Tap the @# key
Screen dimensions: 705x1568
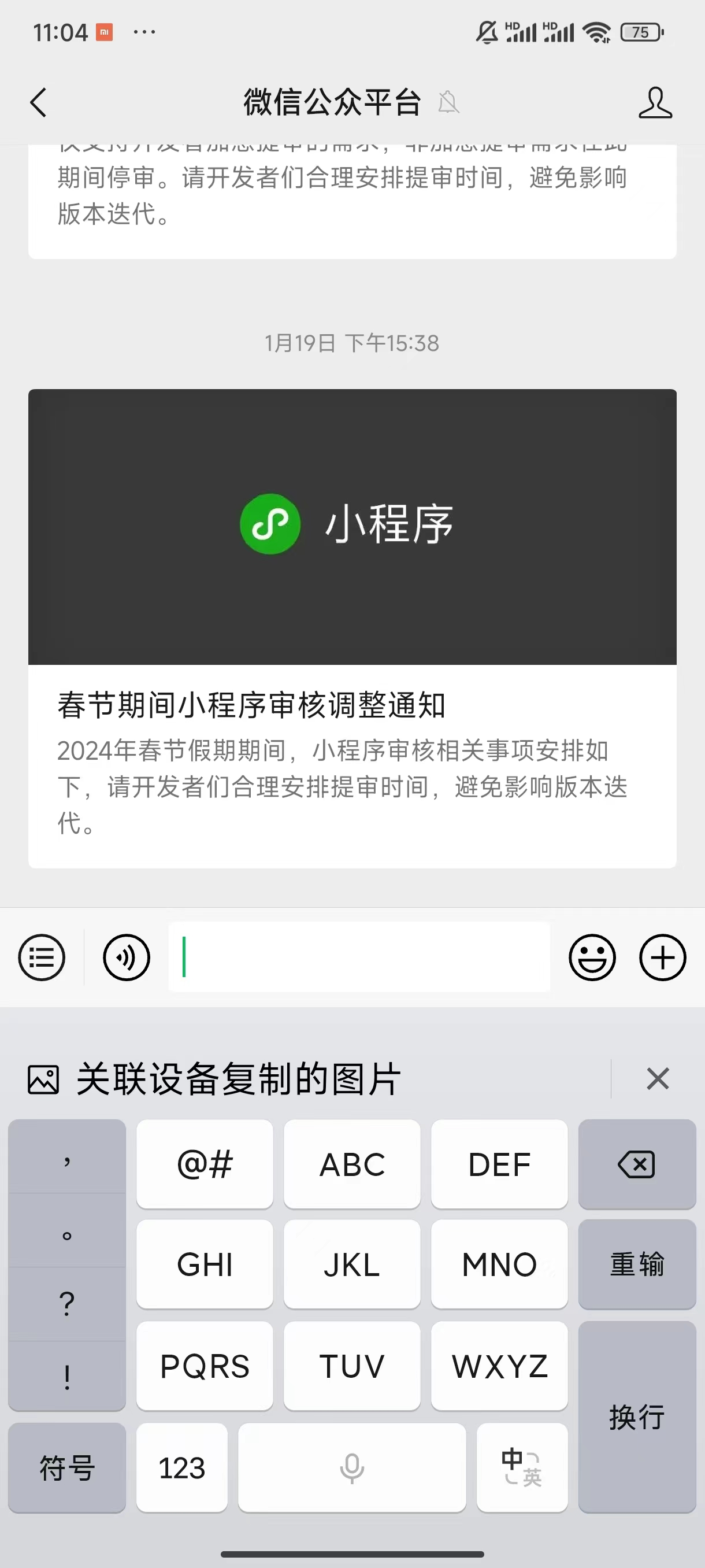[x=205, y=1164]
